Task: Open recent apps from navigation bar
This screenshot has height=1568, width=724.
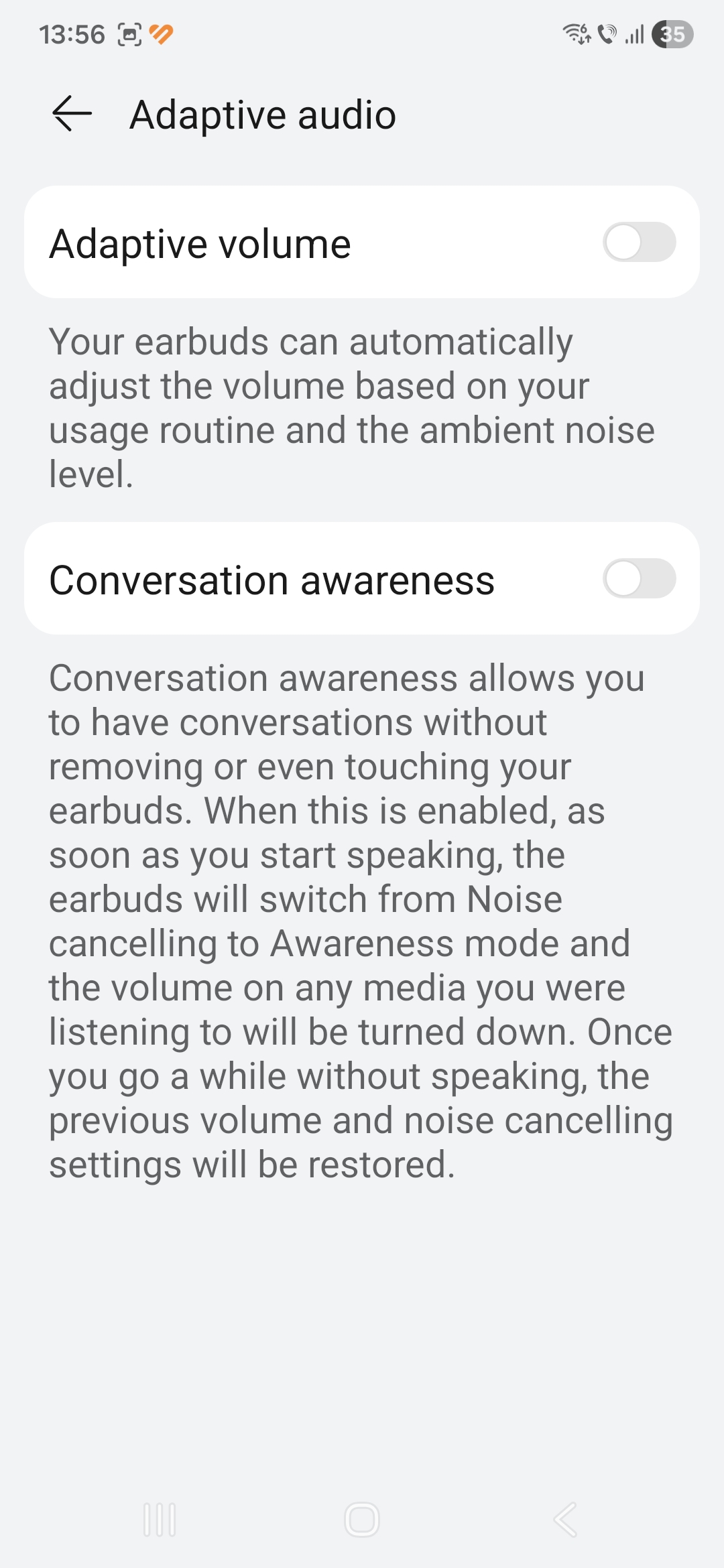Action: pos(160,1519)
